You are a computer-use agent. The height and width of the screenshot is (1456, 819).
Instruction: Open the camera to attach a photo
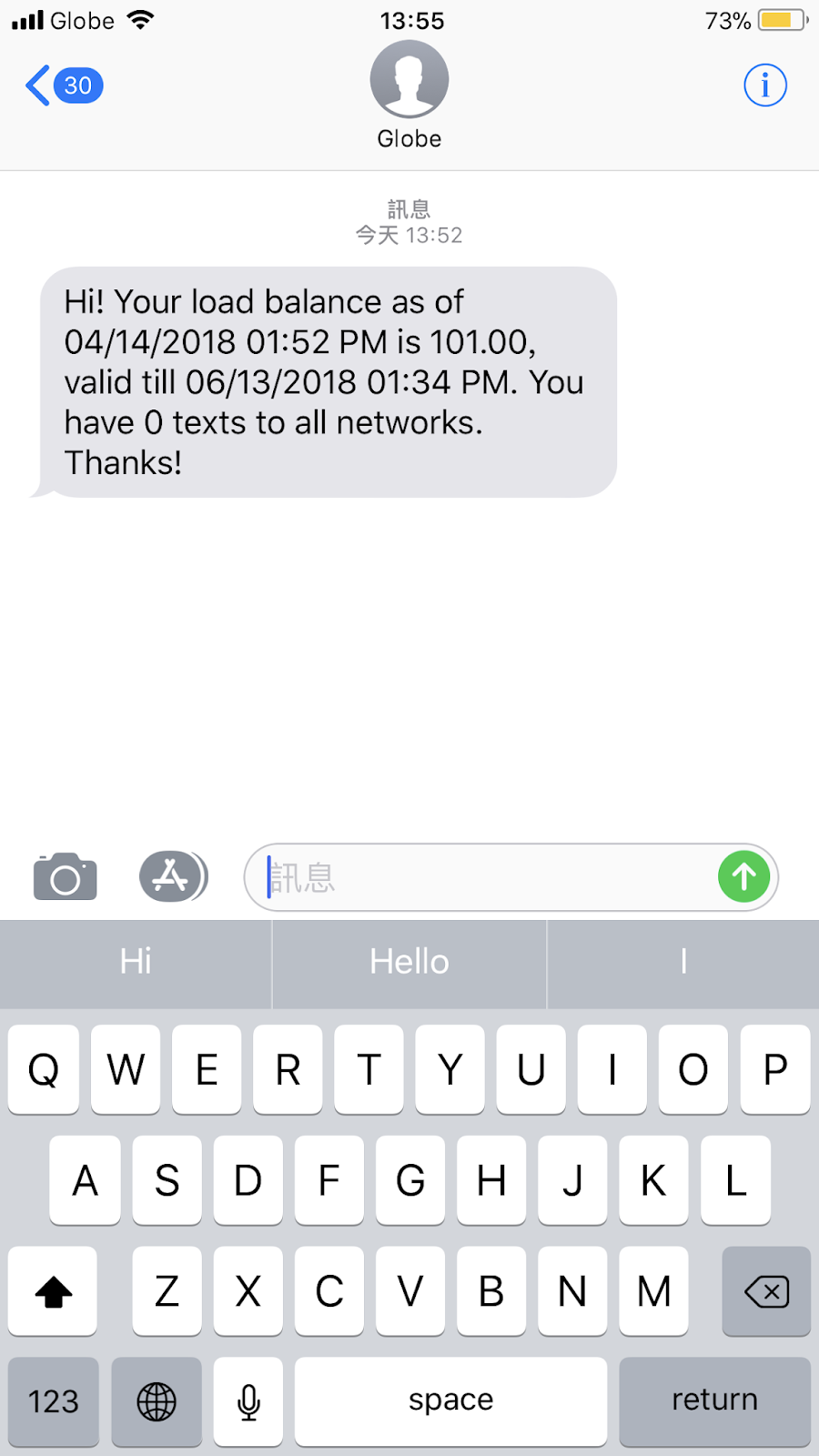(x=66, y=876)
